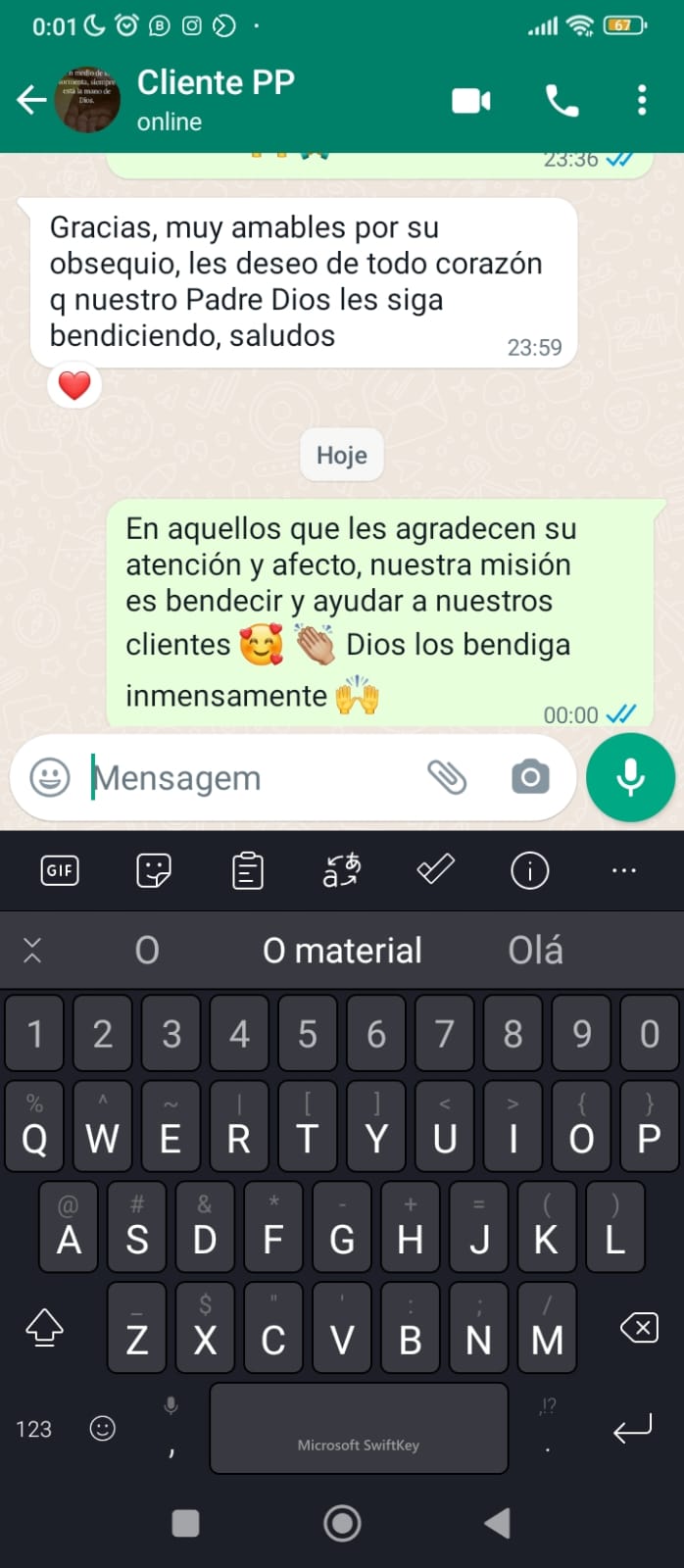
Task: Open the sticker panel in keyboard toolbar
Action: pyautogui.click(x=154, y=870)
